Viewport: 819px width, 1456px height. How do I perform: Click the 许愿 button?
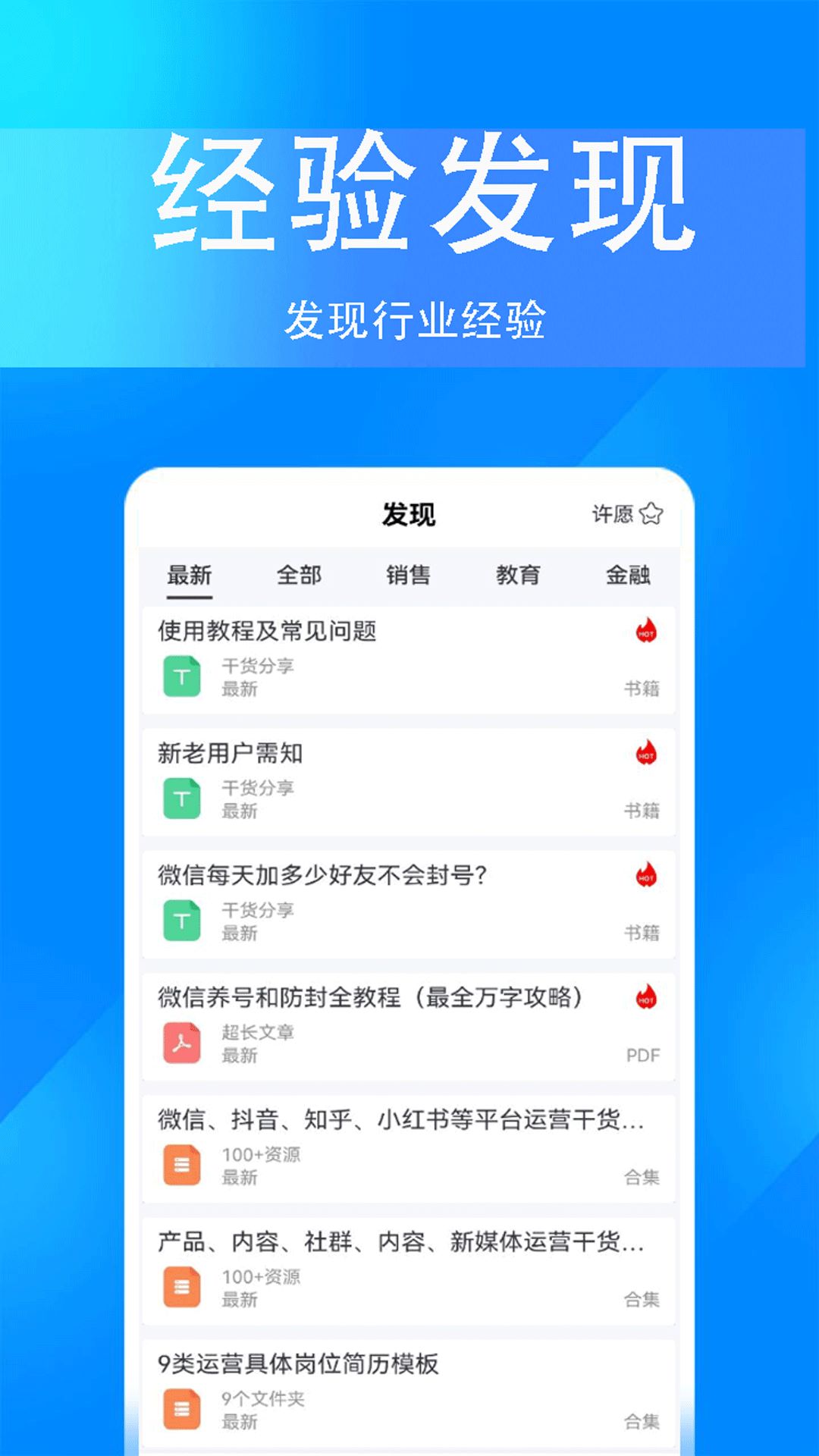(x=611, y=514)
